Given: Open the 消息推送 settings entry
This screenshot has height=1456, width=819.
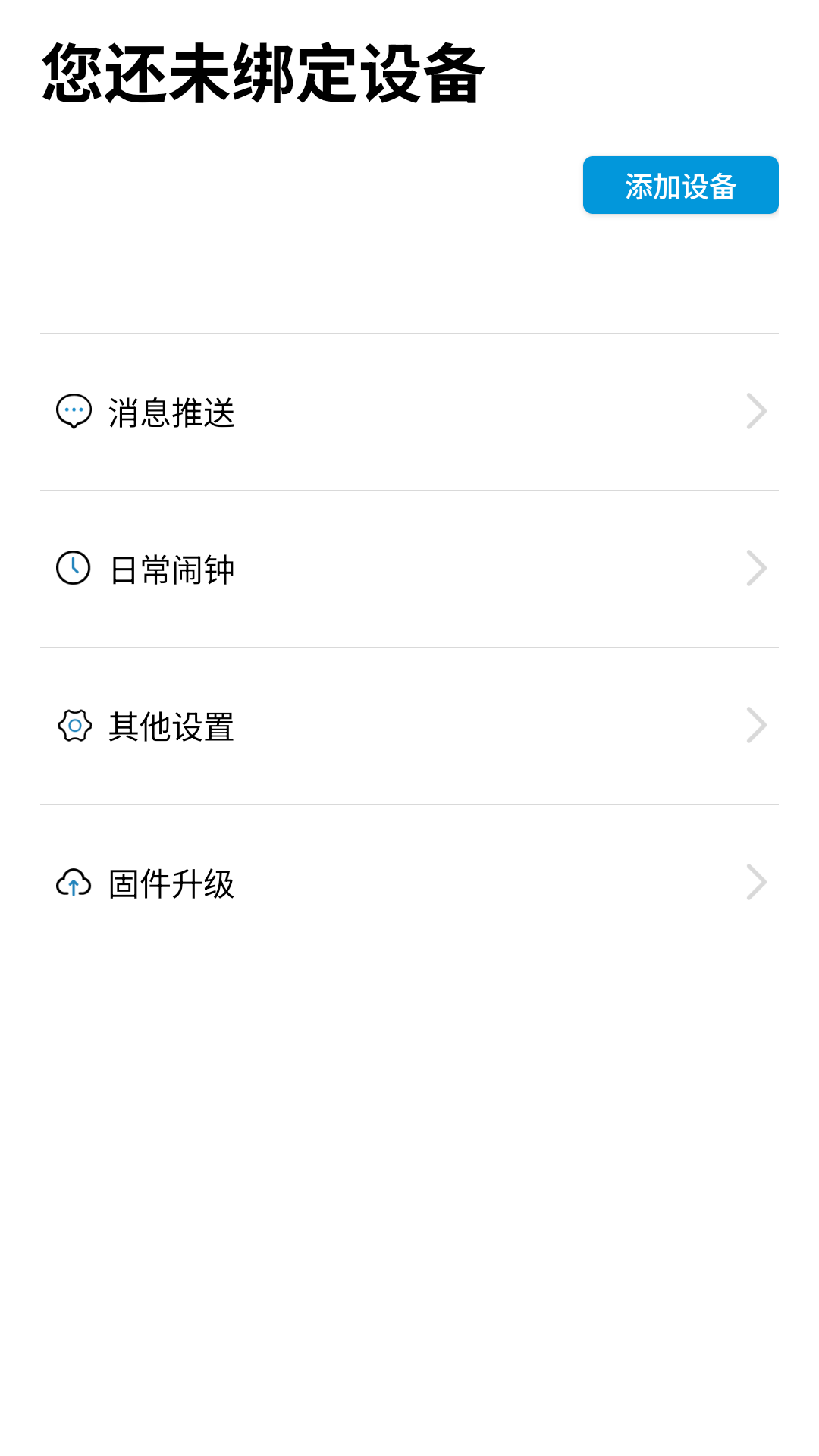Looking at the screenshot, I should [409, 412].
